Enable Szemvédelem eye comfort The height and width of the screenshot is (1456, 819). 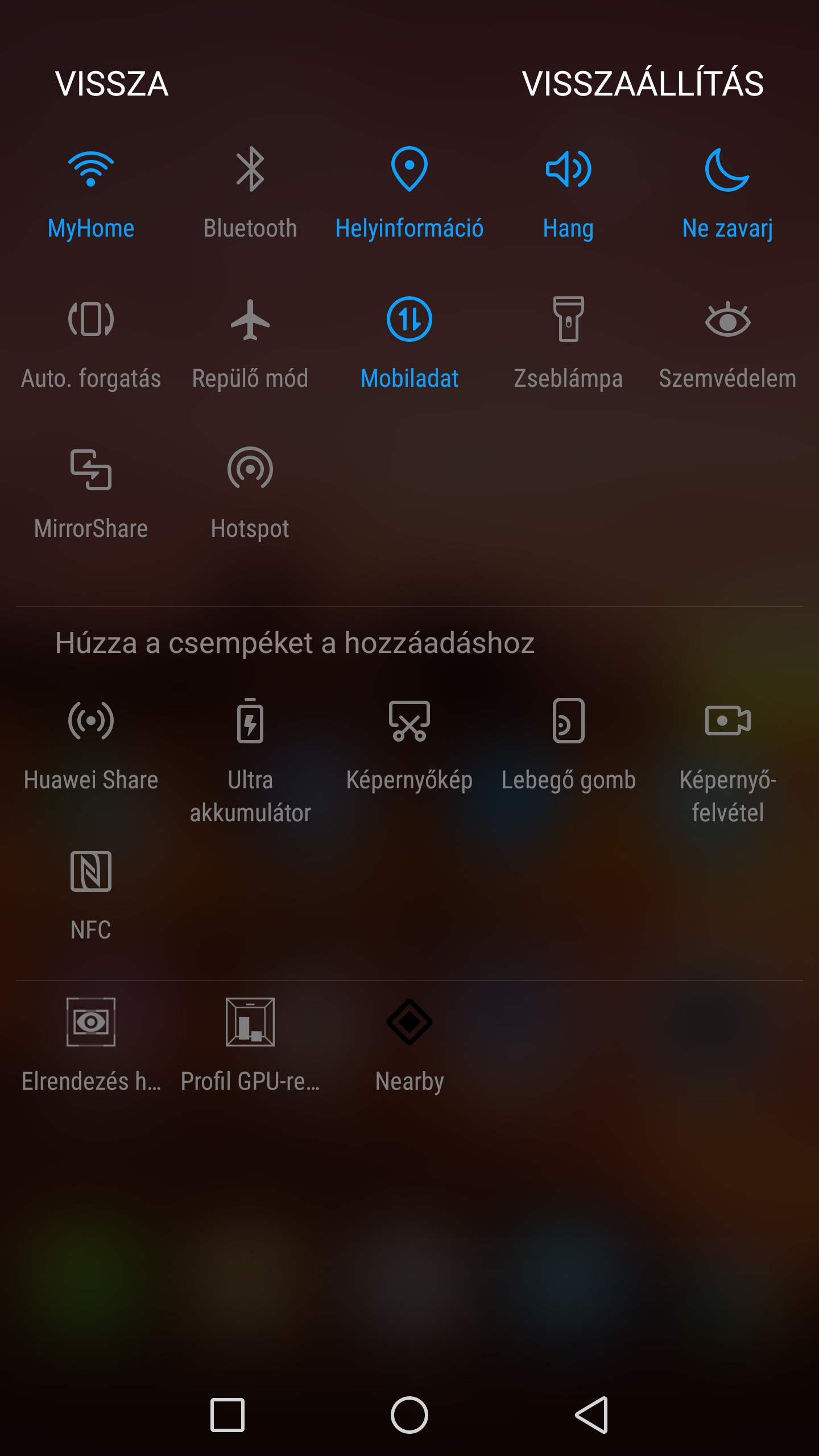pos(727,320)
